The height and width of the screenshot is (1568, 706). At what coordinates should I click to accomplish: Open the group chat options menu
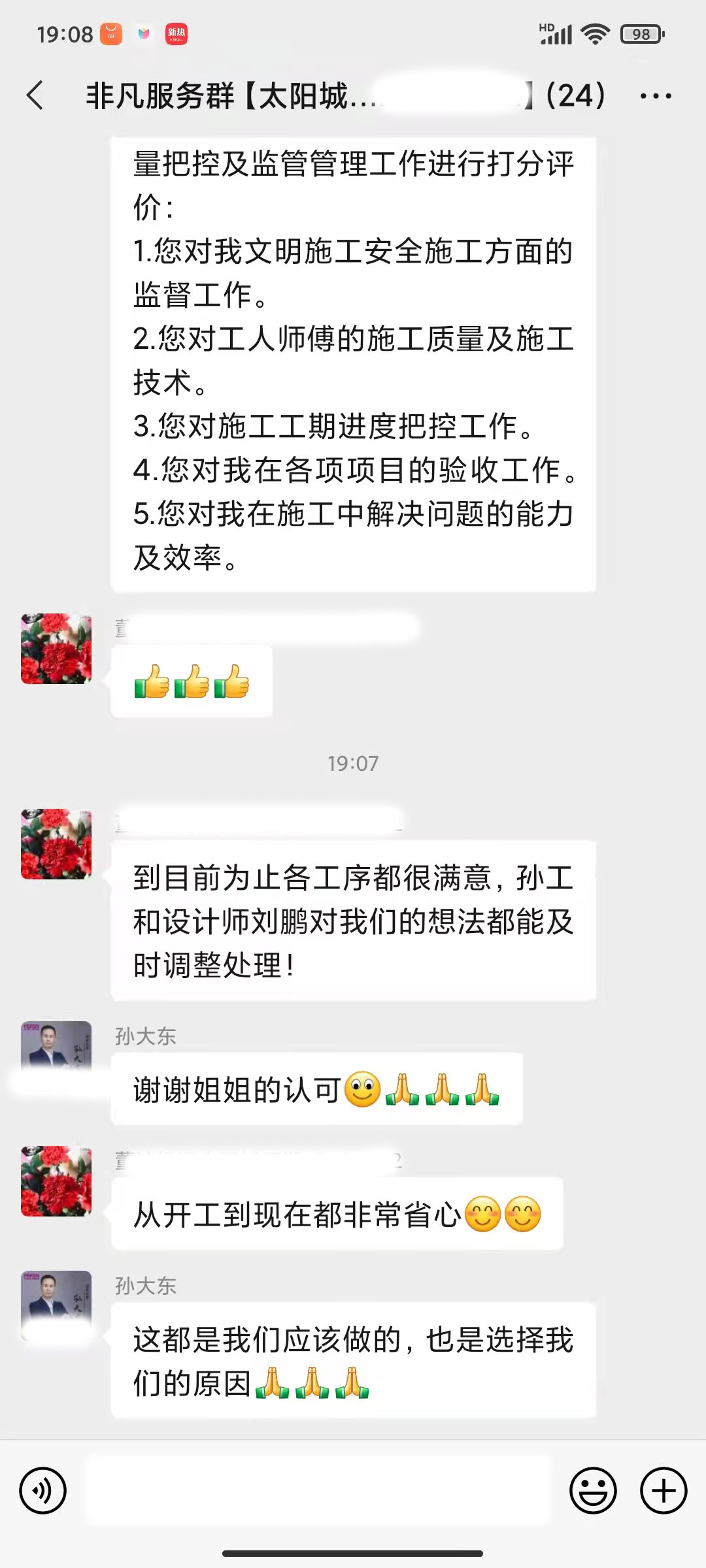(x=655, y=96)
